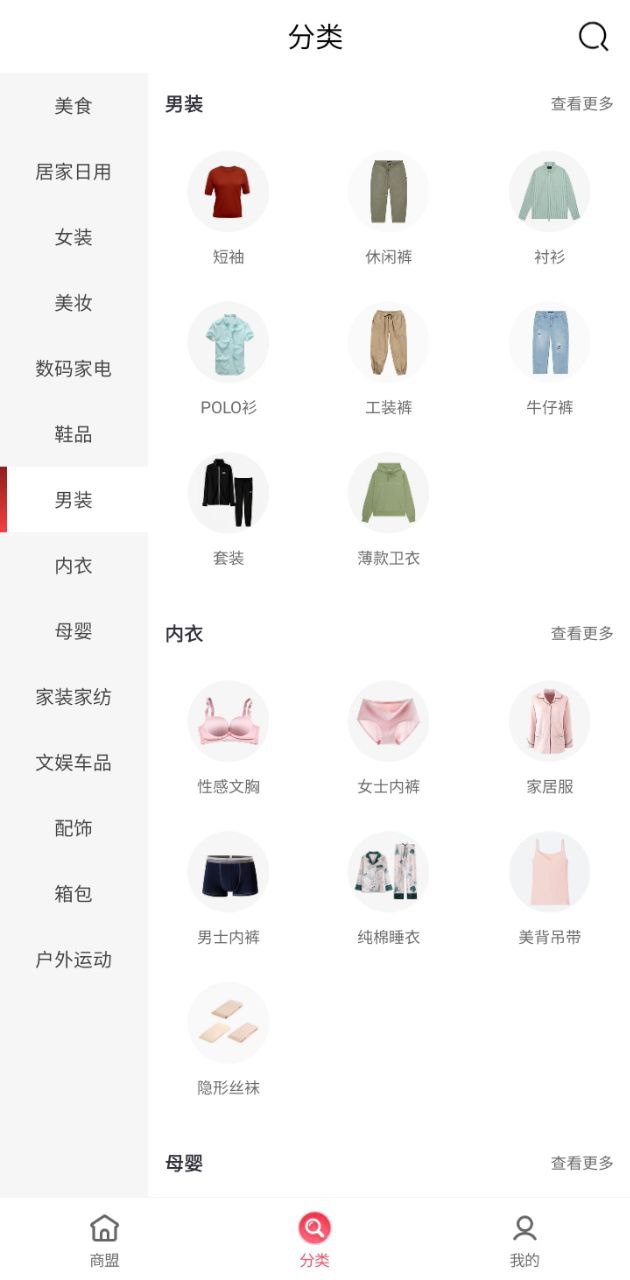
Task: Switch to the 商盟 tab
Action: pyautogui.click(x=104, y=1240)
